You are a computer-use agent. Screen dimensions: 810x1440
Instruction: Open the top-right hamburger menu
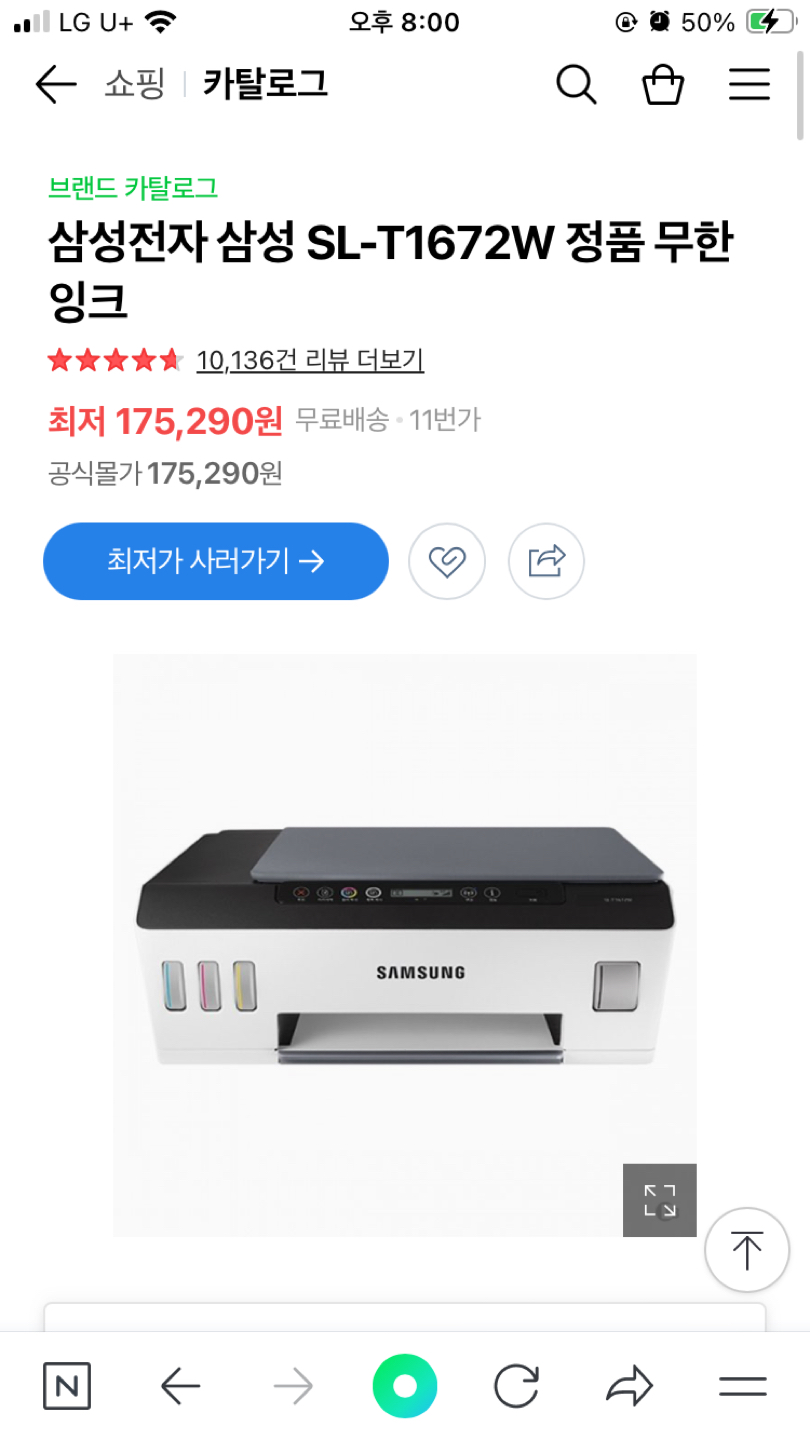(x=748, y=85)
